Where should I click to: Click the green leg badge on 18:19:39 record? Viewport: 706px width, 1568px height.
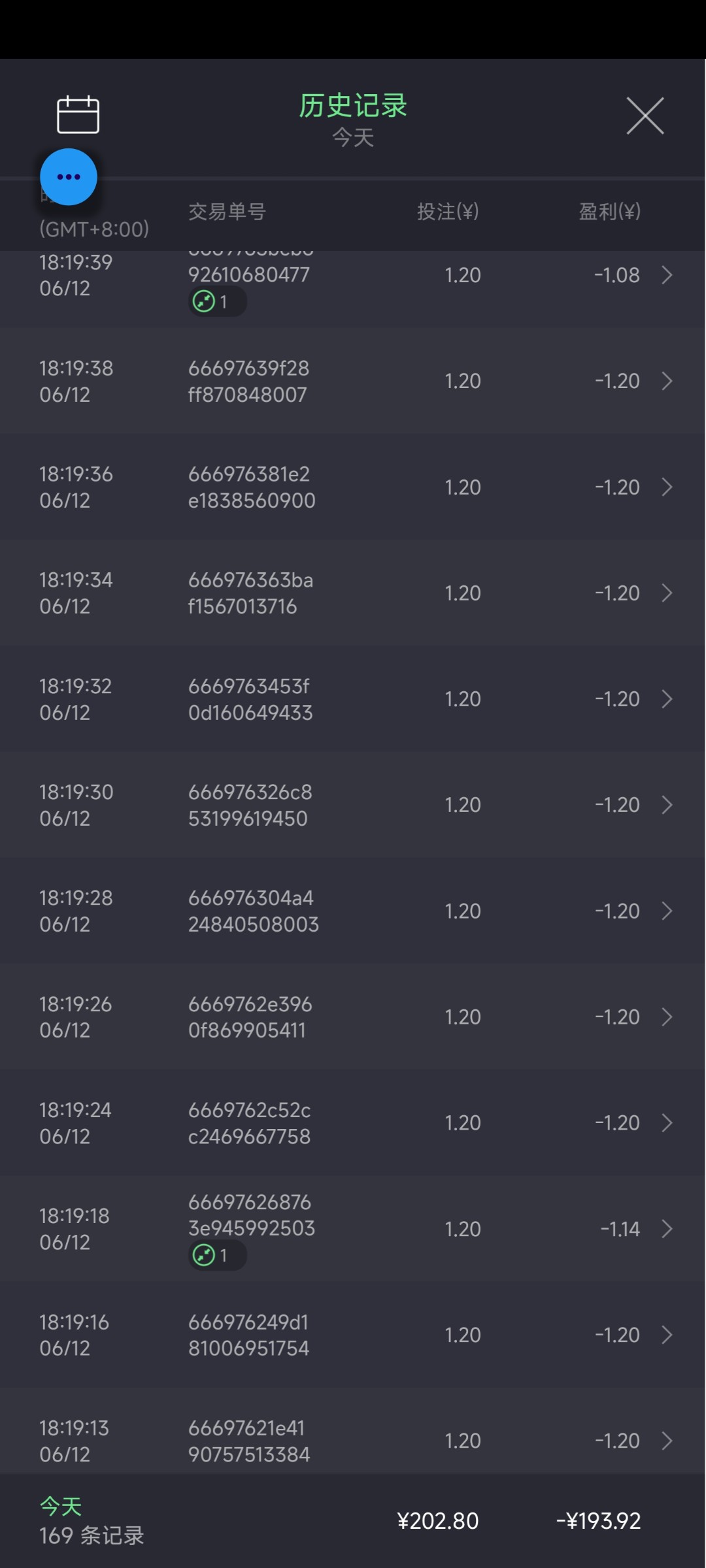click(216, 301)
